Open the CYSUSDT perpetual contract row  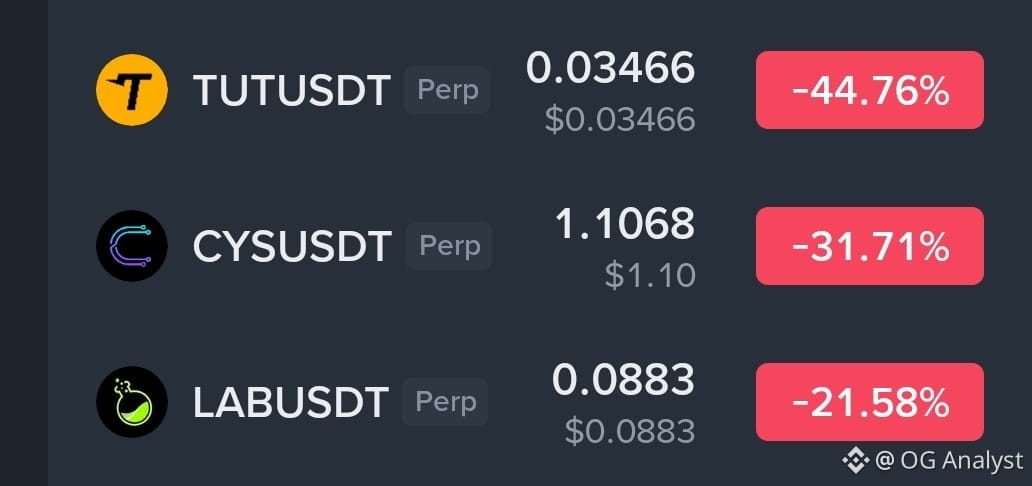(540, 246)
